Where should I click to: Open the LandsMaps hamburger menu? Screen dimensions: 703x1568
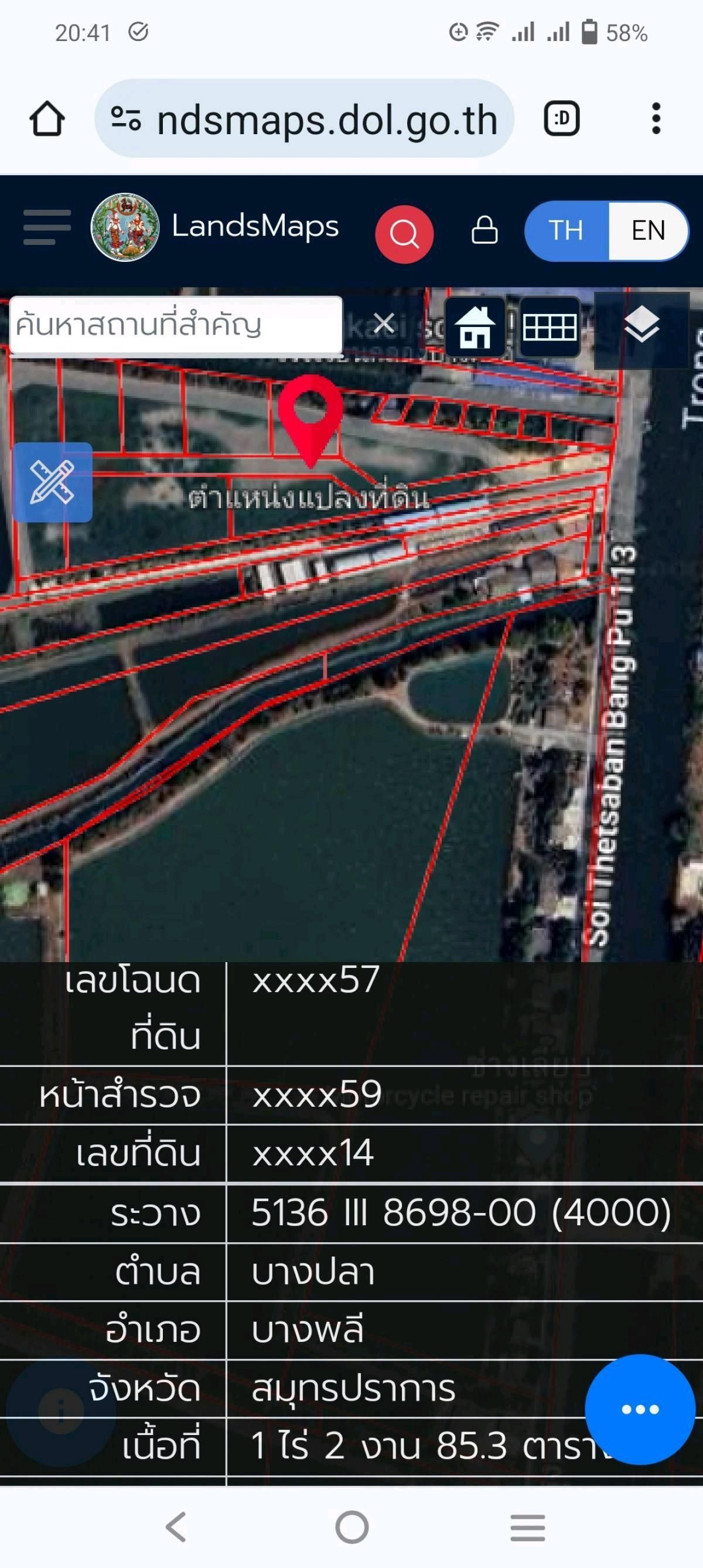(47, 227)
